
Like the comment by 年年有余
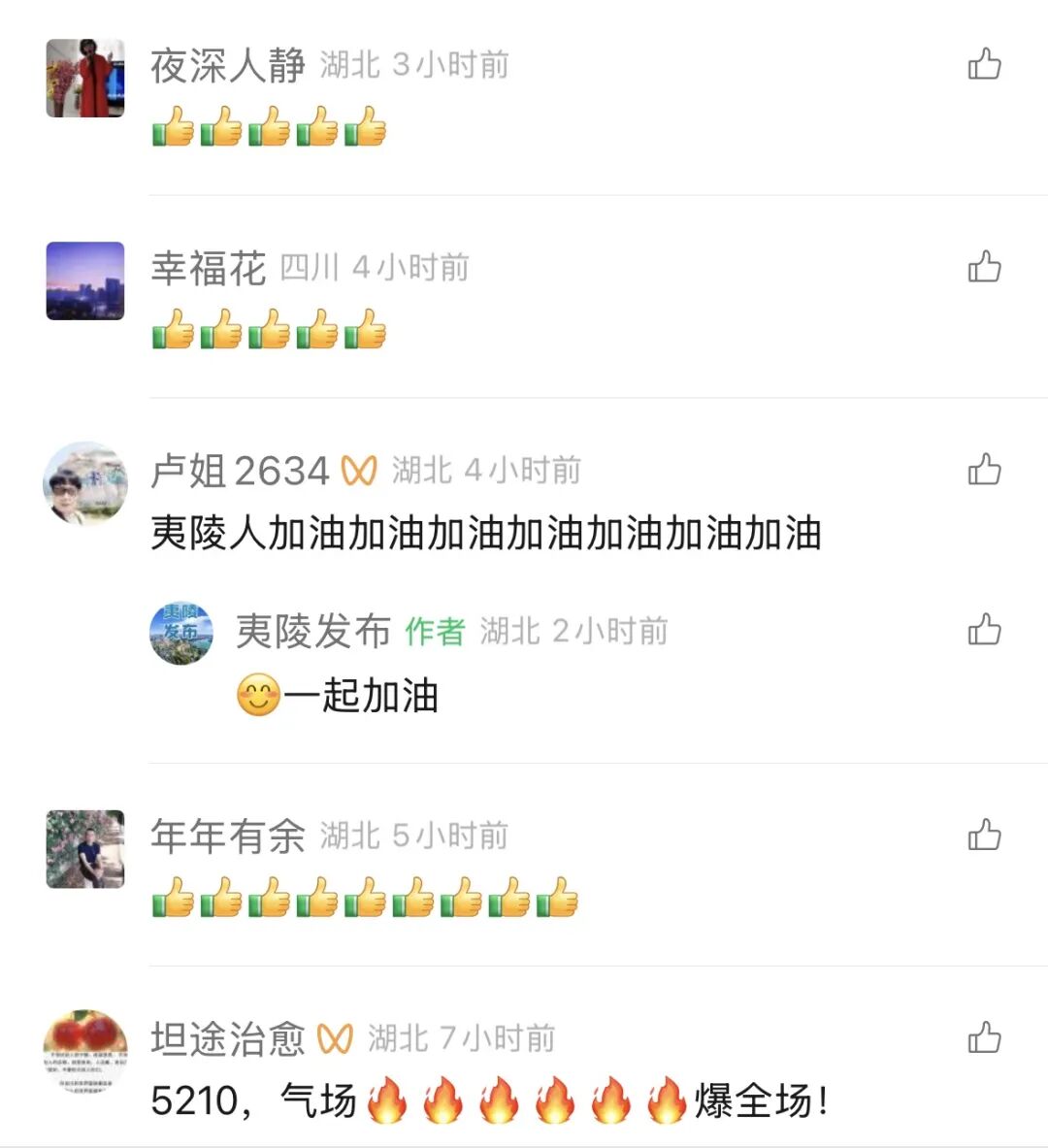coord(984,836)
